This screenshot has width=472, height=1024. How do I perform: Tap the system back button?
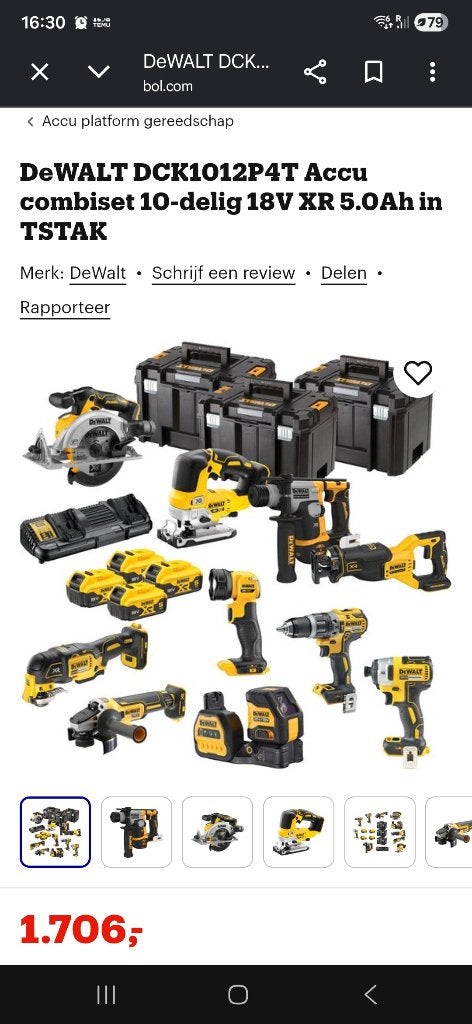click(370, 995)
